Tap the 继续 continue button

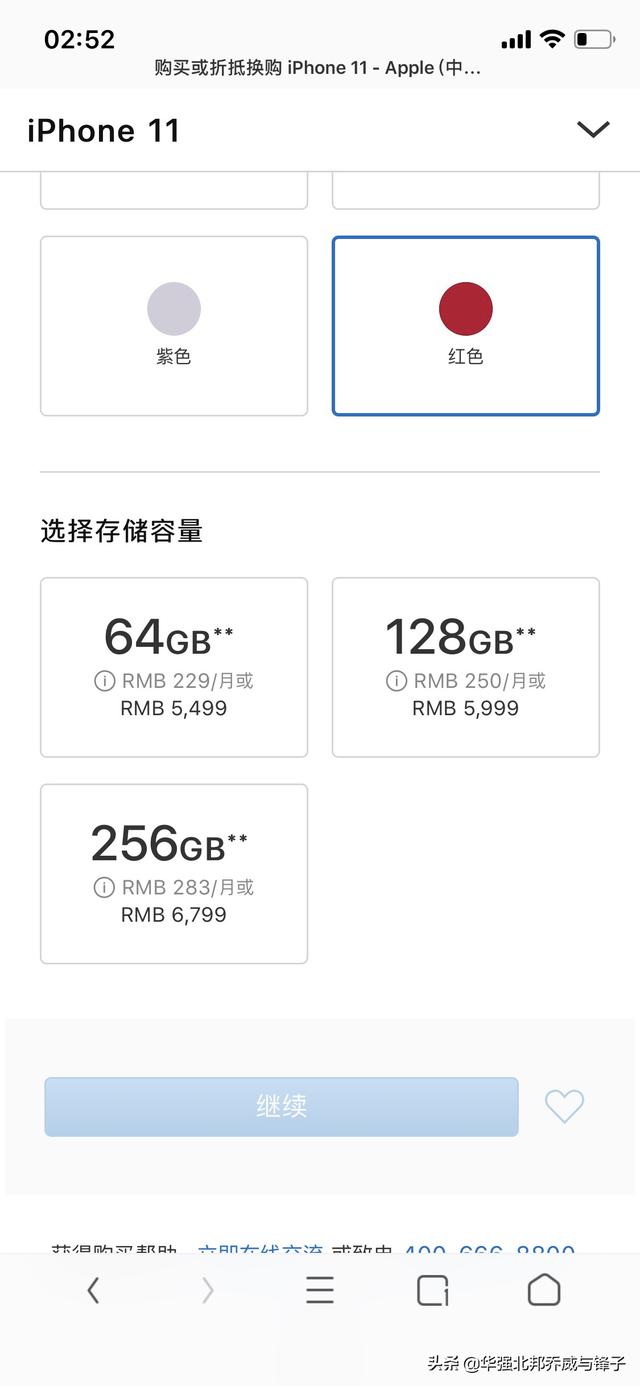281,1106
